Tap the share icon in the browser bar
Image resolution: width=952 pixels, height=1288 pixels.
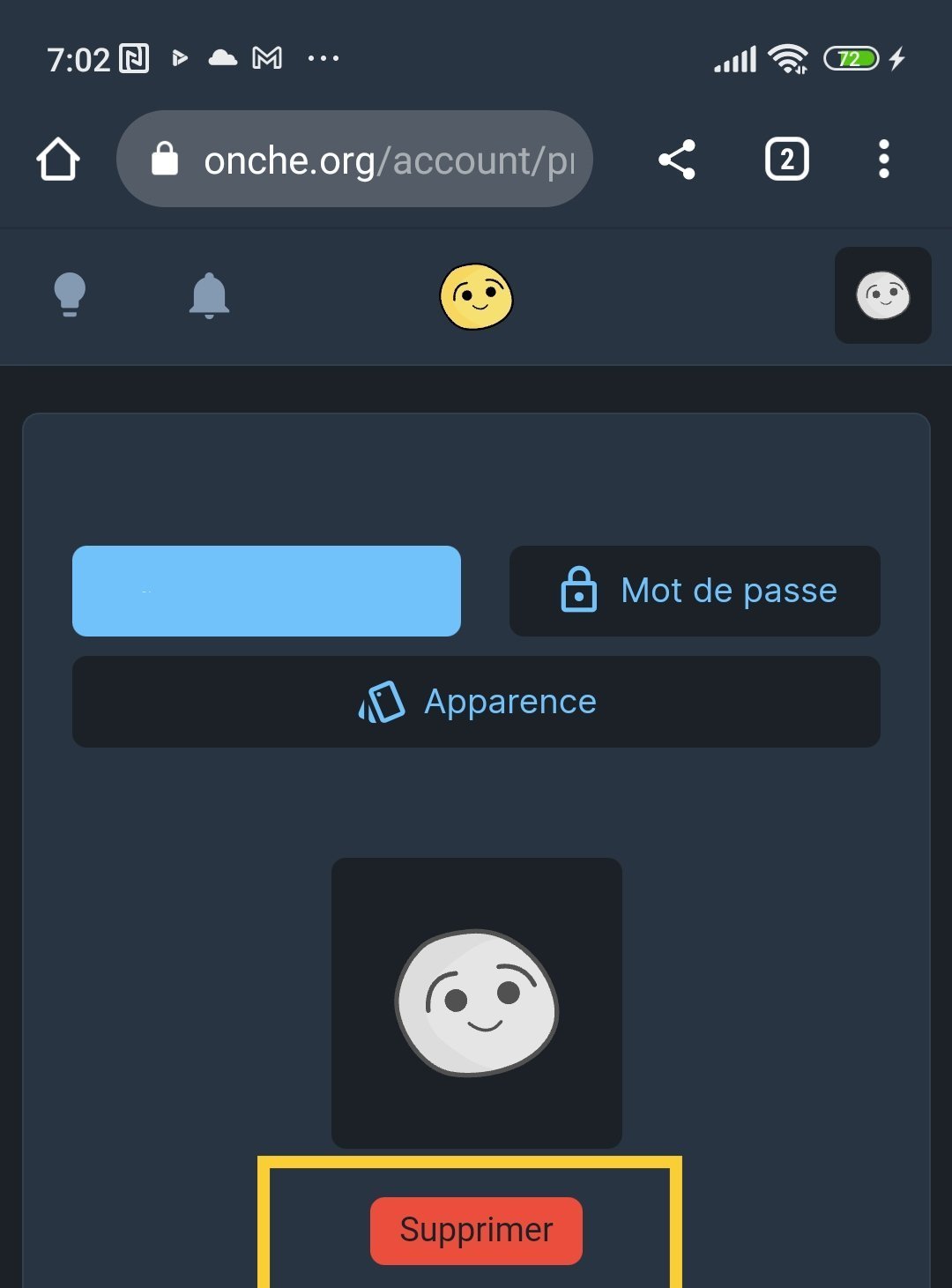(675, 159)
